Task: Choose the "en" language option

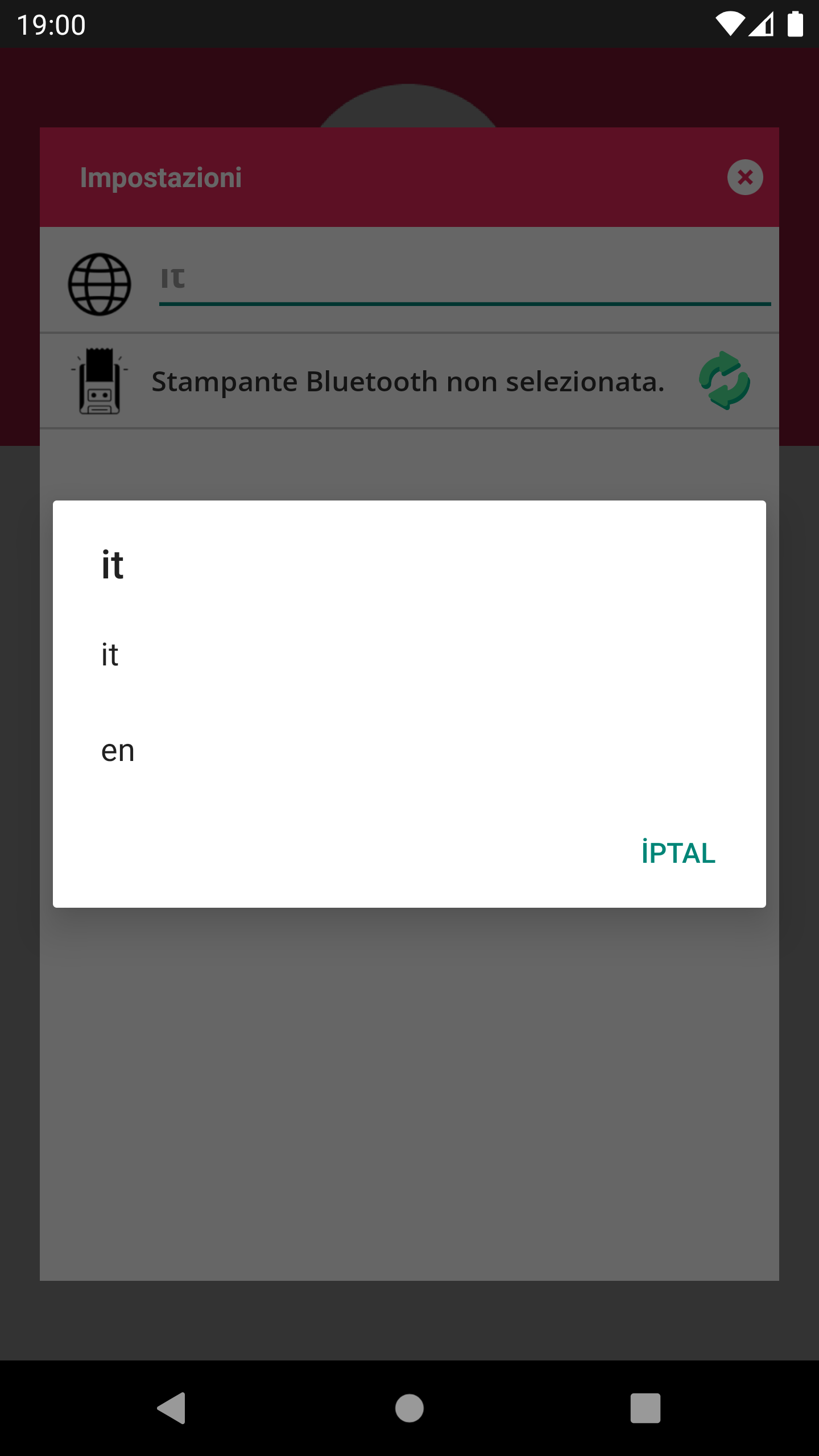Action: (x=409, y=750)
